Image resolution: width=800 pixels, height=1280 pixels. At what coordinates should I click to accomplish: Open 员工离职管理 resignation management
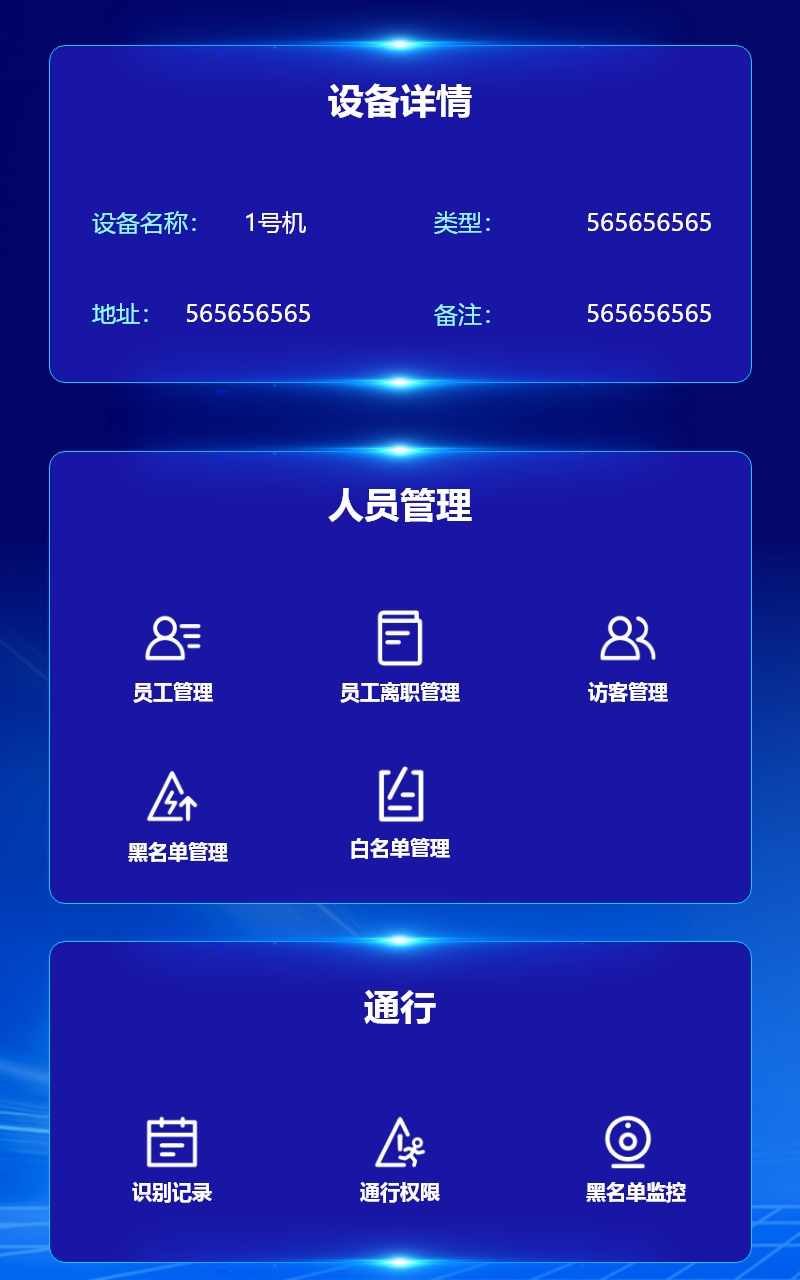[400, 657]
